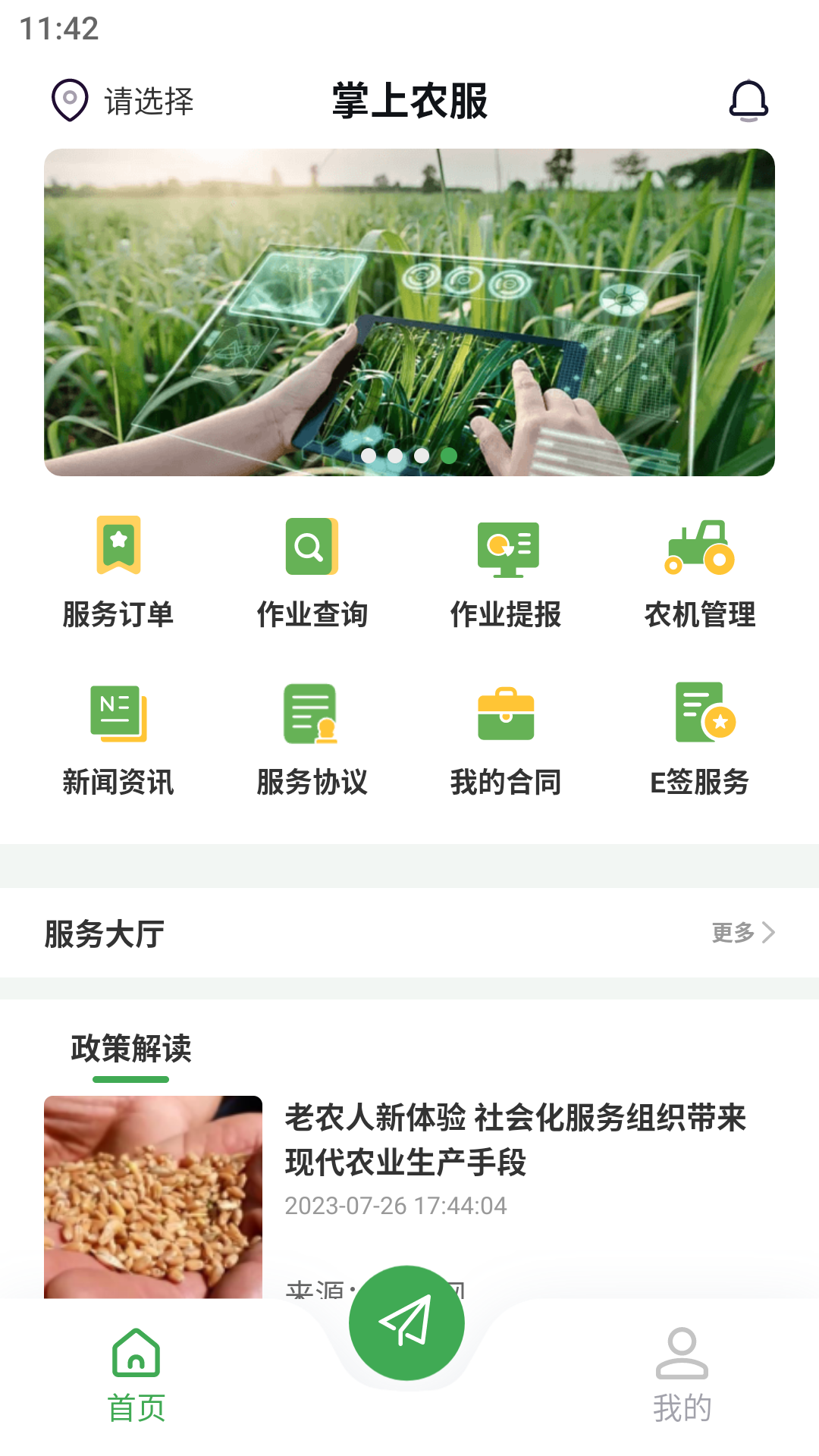Tap the location pin marker

[70, 101]
